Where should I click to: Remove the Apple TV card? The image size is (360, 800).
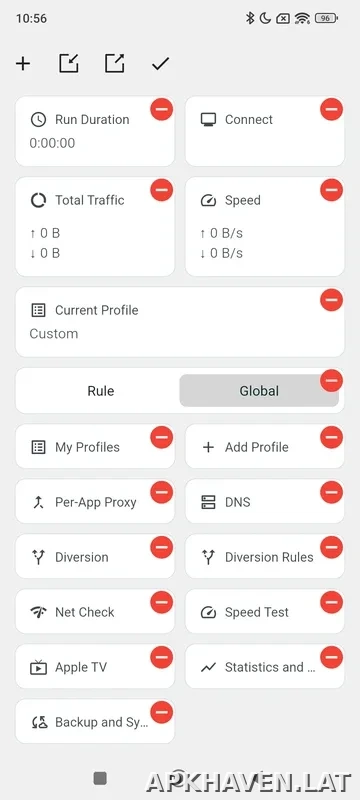[162, 657]
